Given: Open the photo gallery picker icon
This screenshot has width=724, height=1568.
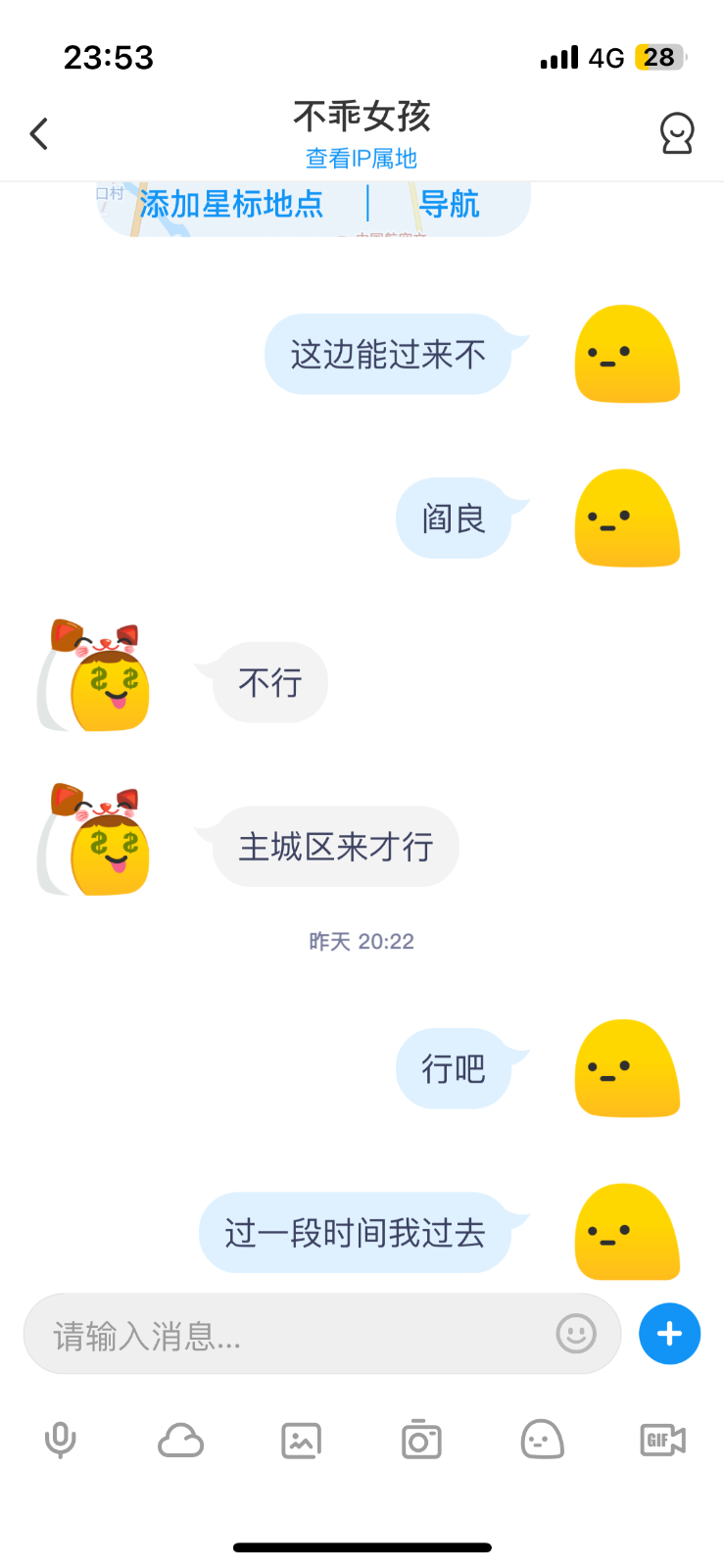Looking at the screenshot, I should [x=301, y=1440].
